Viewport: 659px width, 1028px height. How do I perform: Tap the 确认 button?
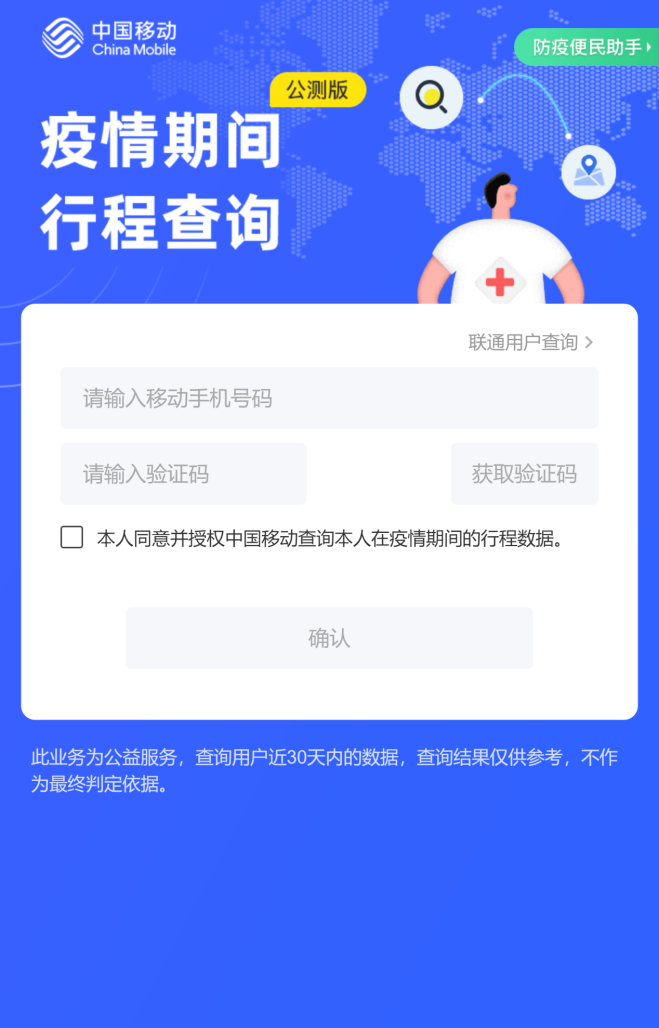(329, 638)
